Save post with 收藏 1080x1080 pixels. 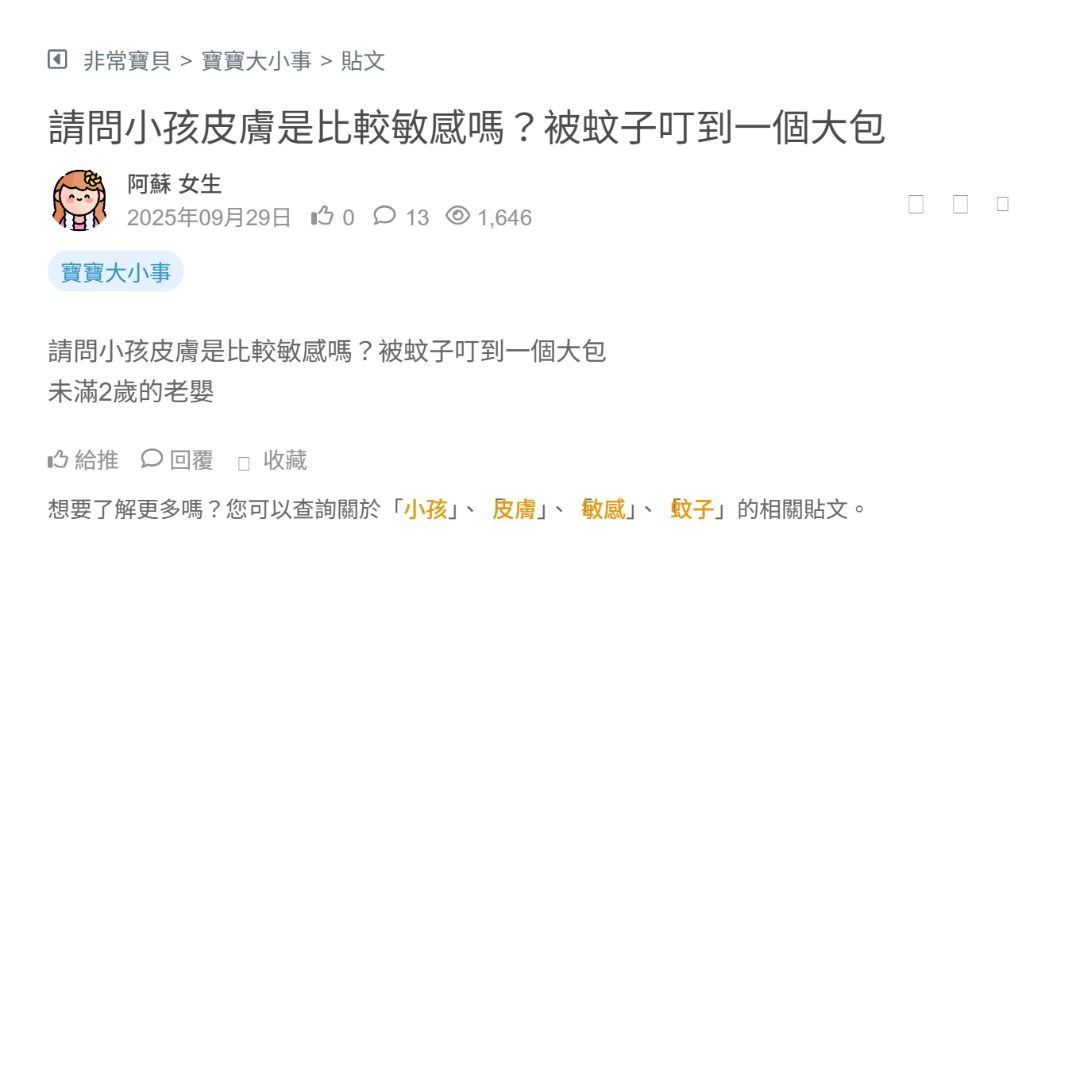click(x=273, y=460)
